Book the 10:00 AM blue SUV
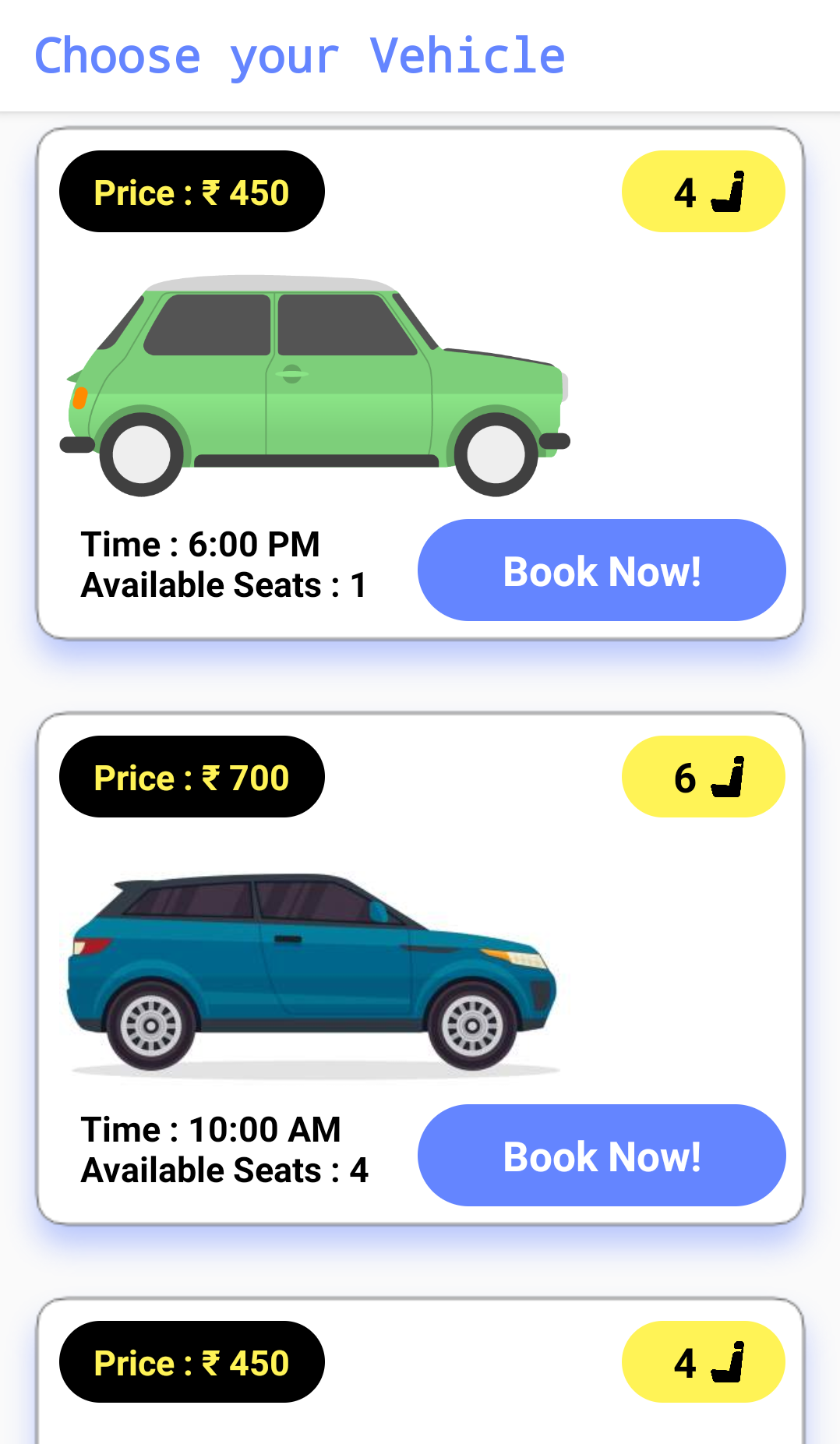Viewport: 840px width, 1444px height. [x=602, y=1156]
